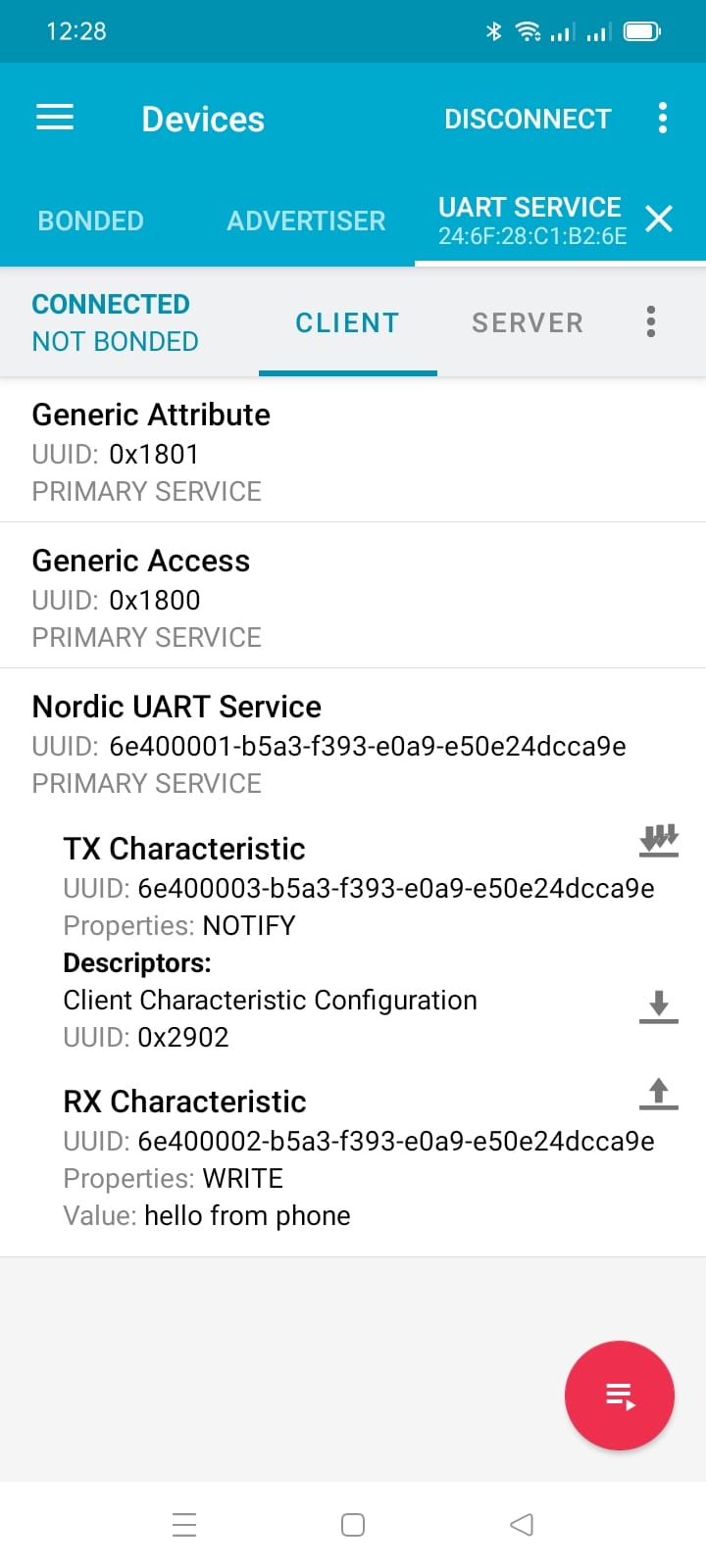Switch to the BONDED tab
Image resolution: width=706 pixels, height=1568 pixels.
point(90,220)
